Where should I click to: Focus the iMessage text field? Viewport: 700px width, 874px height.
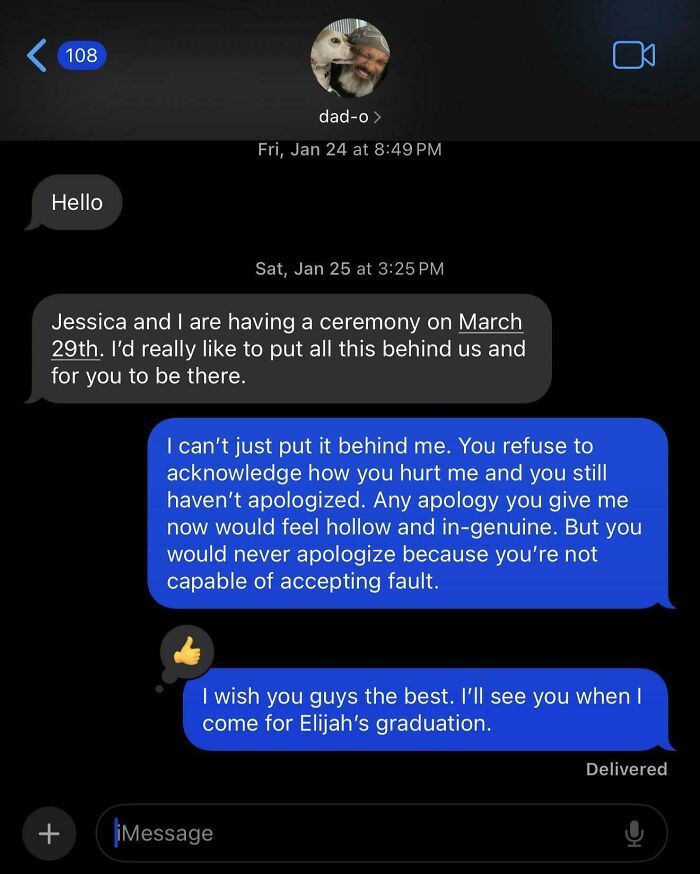coord(360,833)
